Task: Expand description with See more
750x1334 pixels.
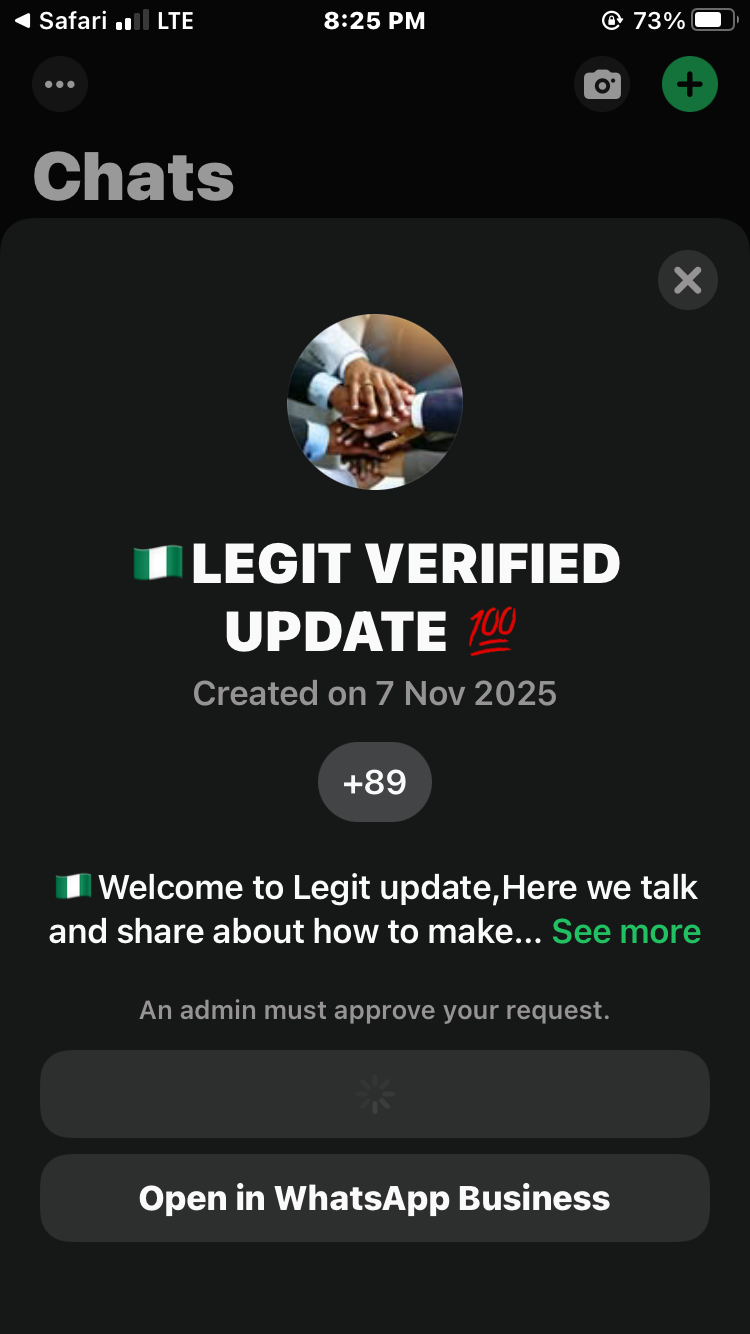Action: (626, 932)
